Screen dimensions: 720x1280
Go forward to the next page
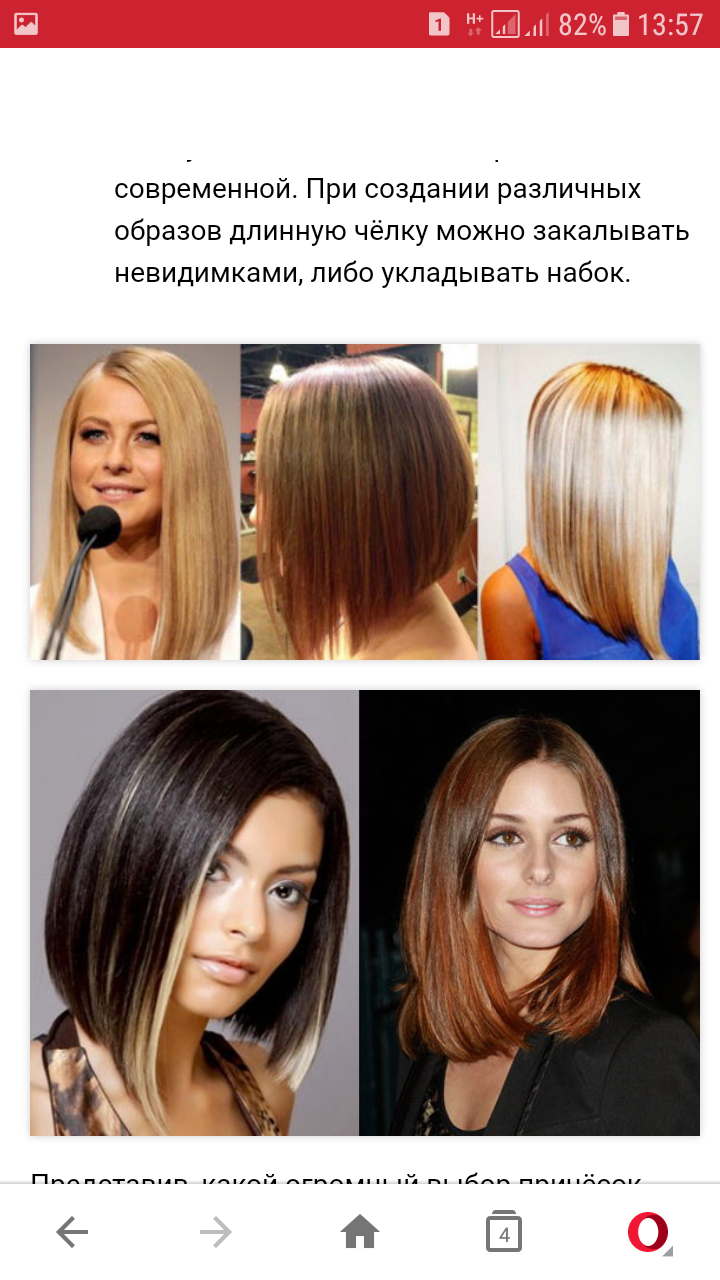(x=216, y=1232)
